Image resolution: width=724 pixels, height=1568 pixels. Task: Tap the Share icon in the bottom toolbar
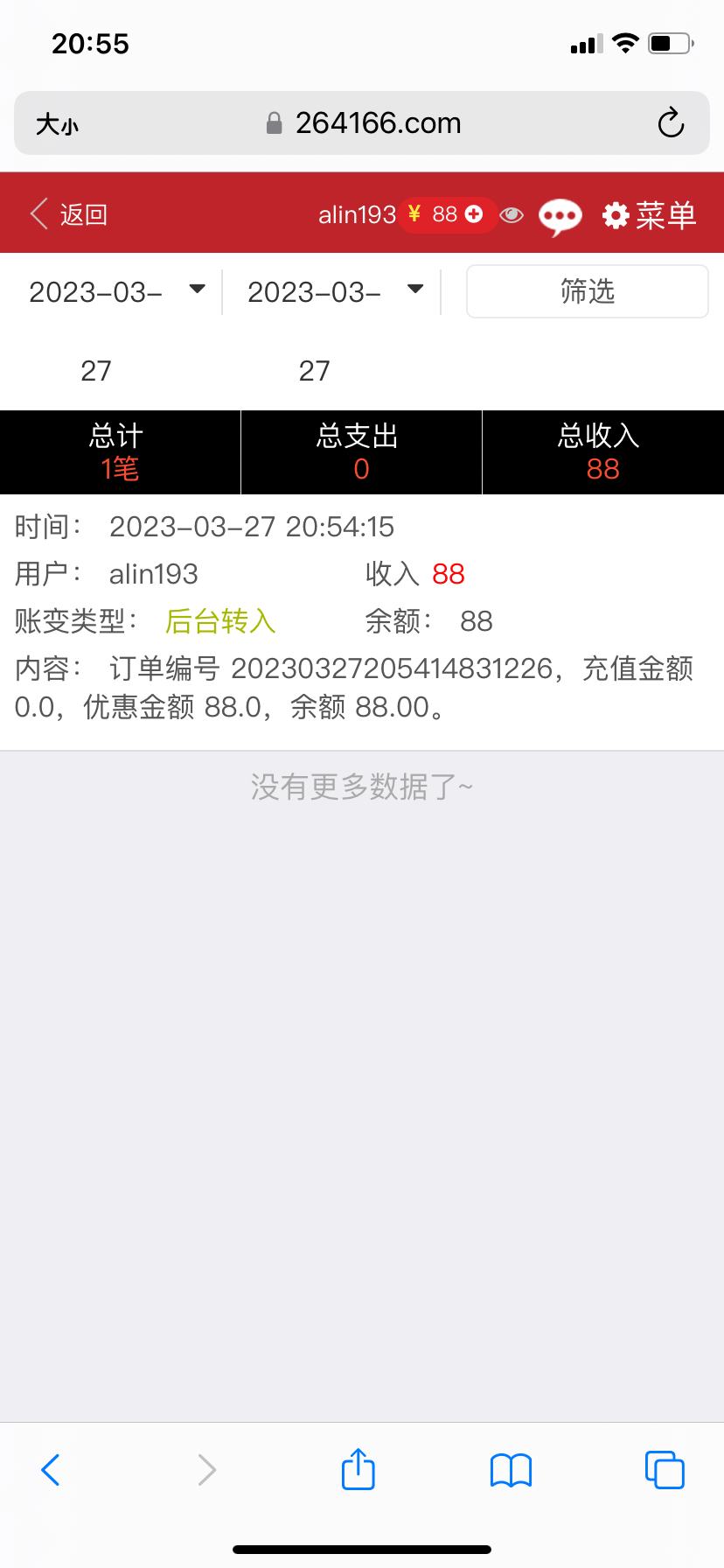[358, 1469]
